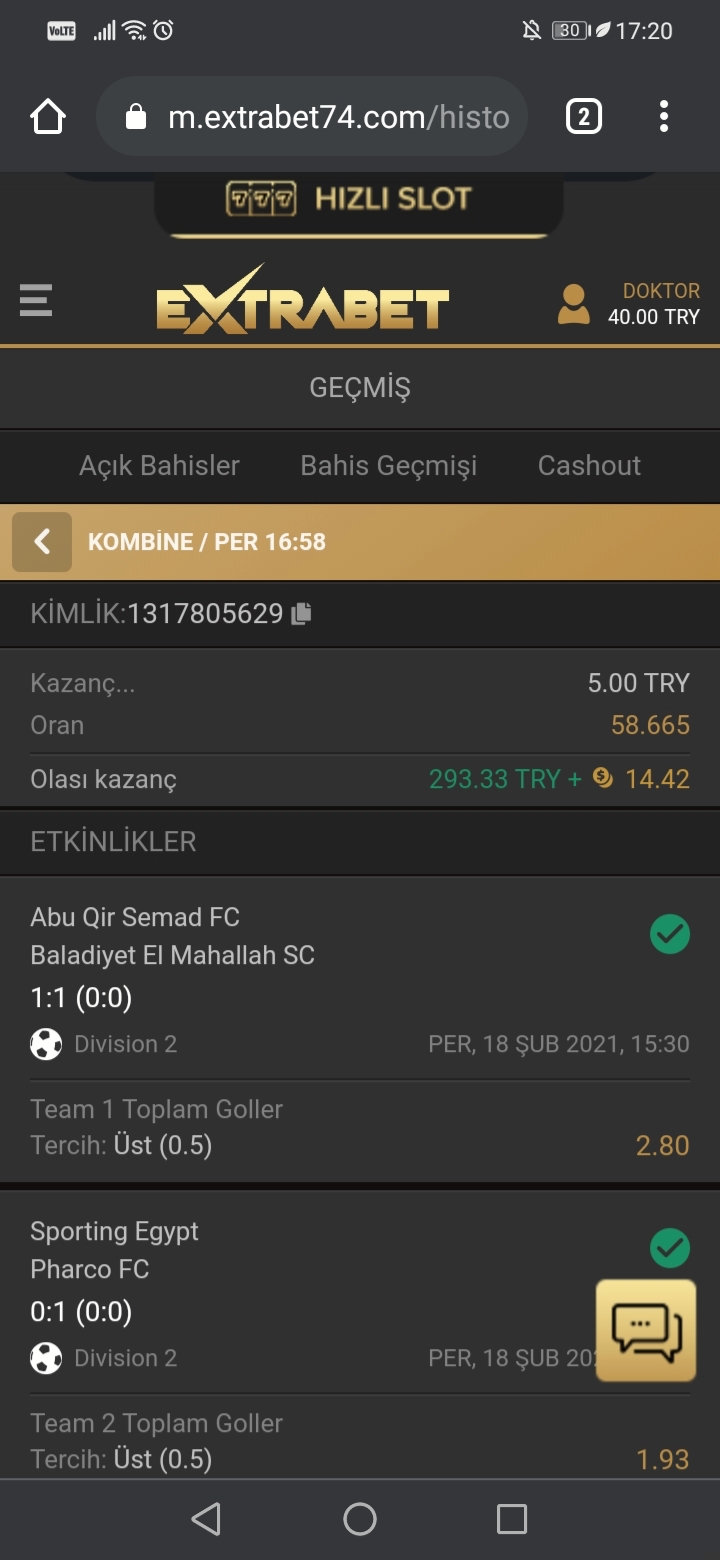Switch to the Bahis Geçmişi tab
Viewport: 720px width, 1560px height.
(x=389, y=465)
